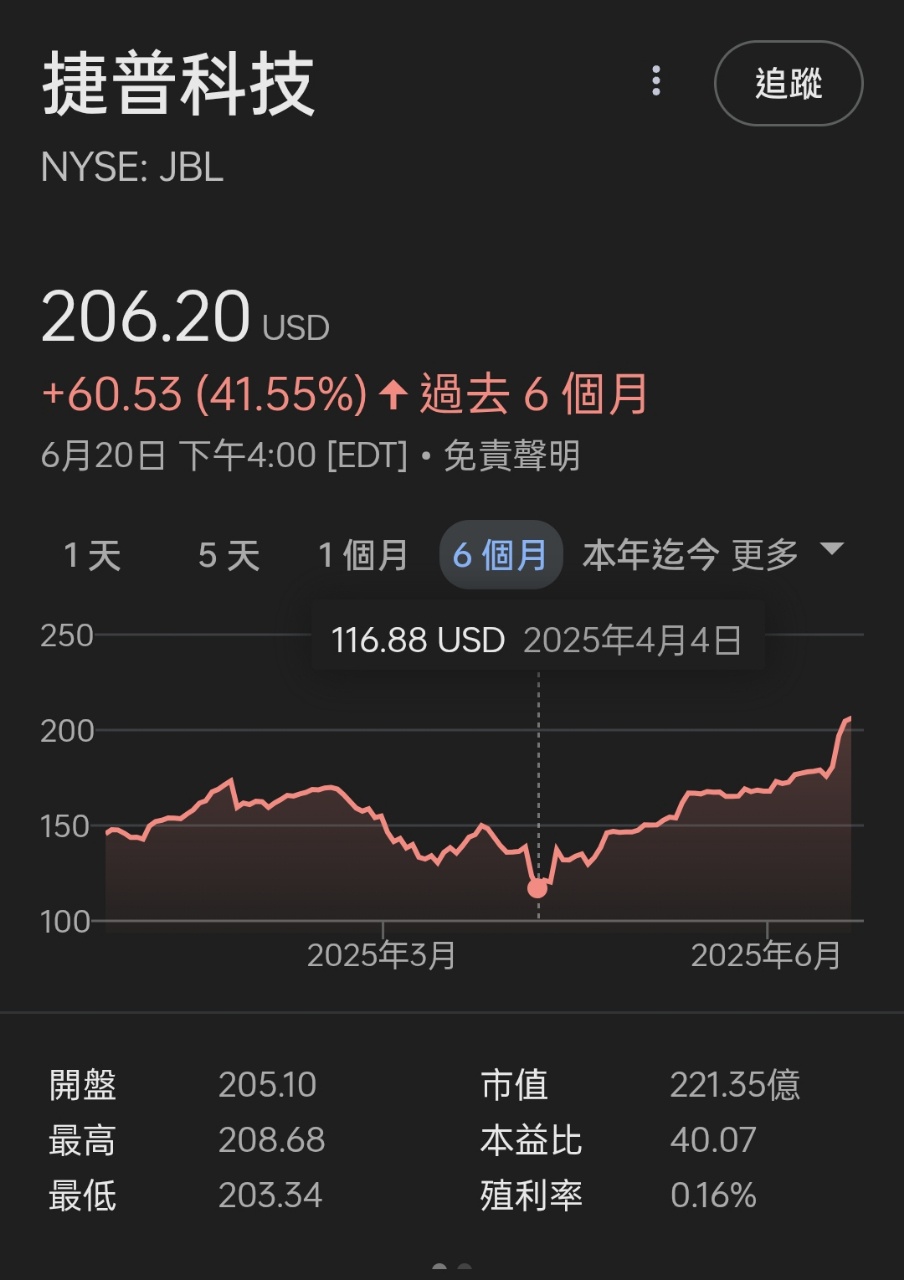Select the 6 個月 range tab
Viewport: 904px width, 1280px height.
coord(500,554)
